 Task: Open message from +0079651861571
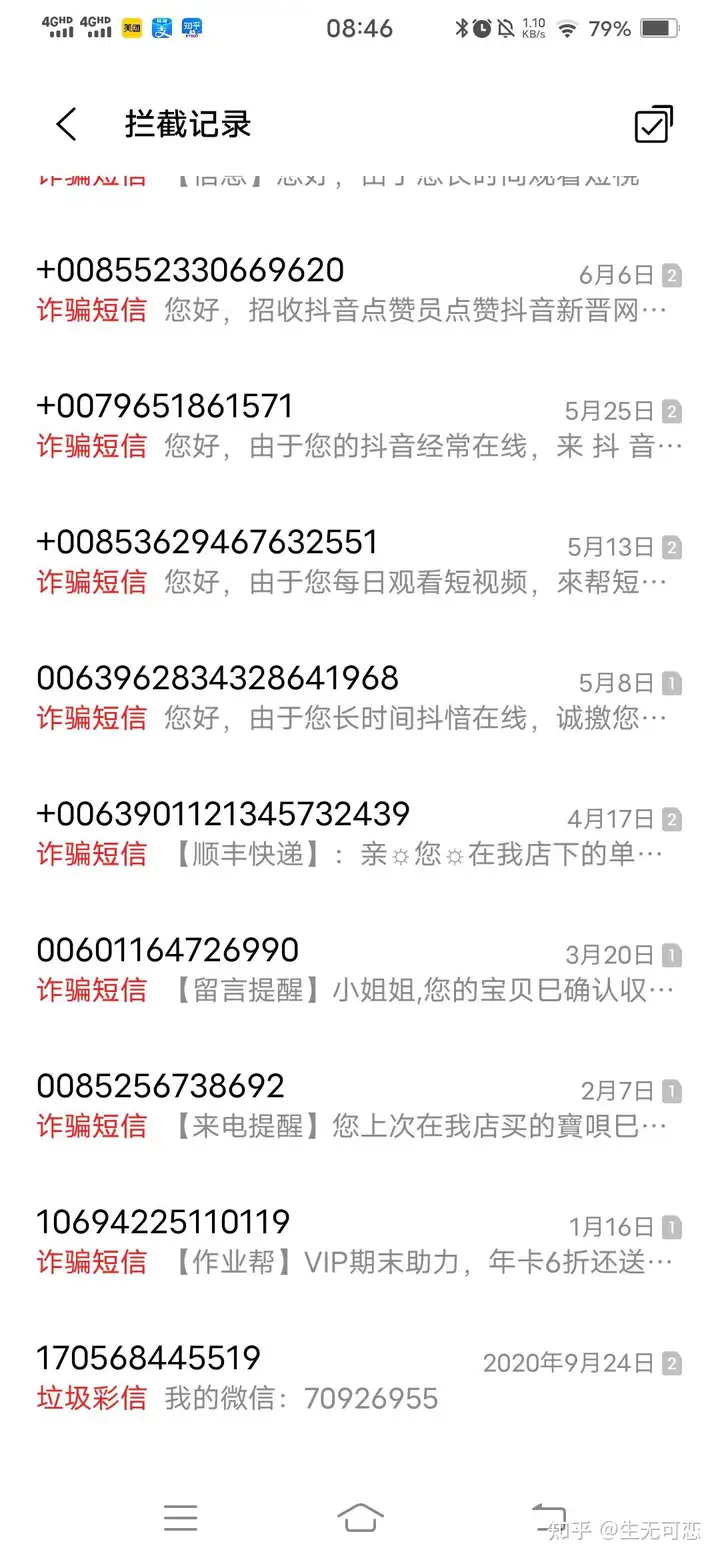point(360,426)
